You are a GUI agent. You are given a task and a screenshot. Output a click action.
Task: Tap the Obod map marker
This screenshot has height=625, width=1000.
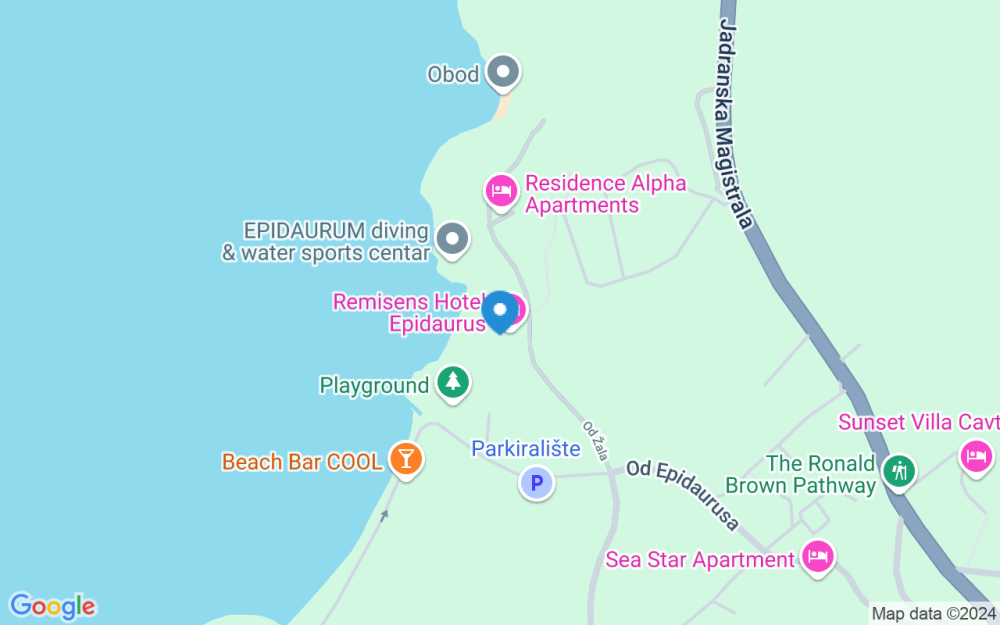(x=503, y=73)
